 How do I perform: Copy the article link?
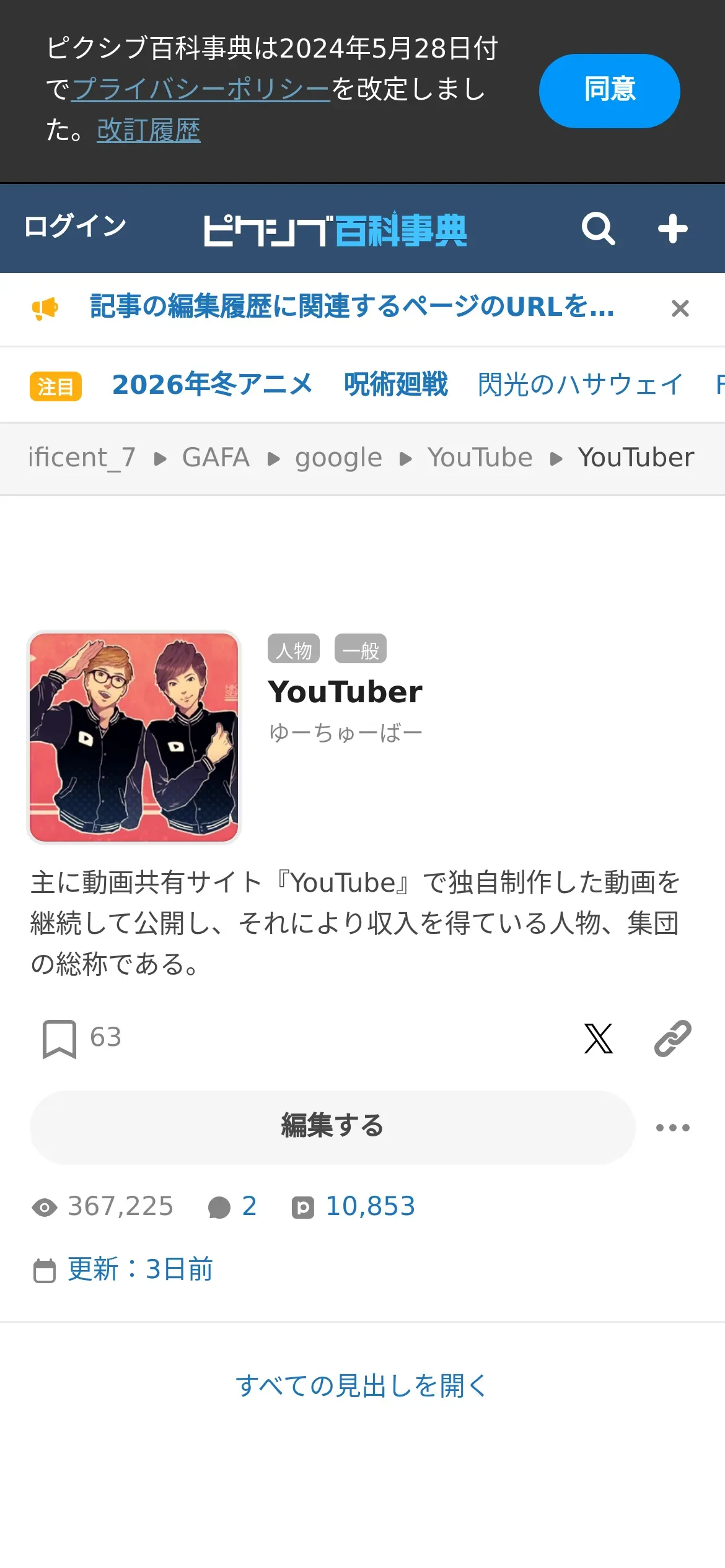[x=672, y=1039]
